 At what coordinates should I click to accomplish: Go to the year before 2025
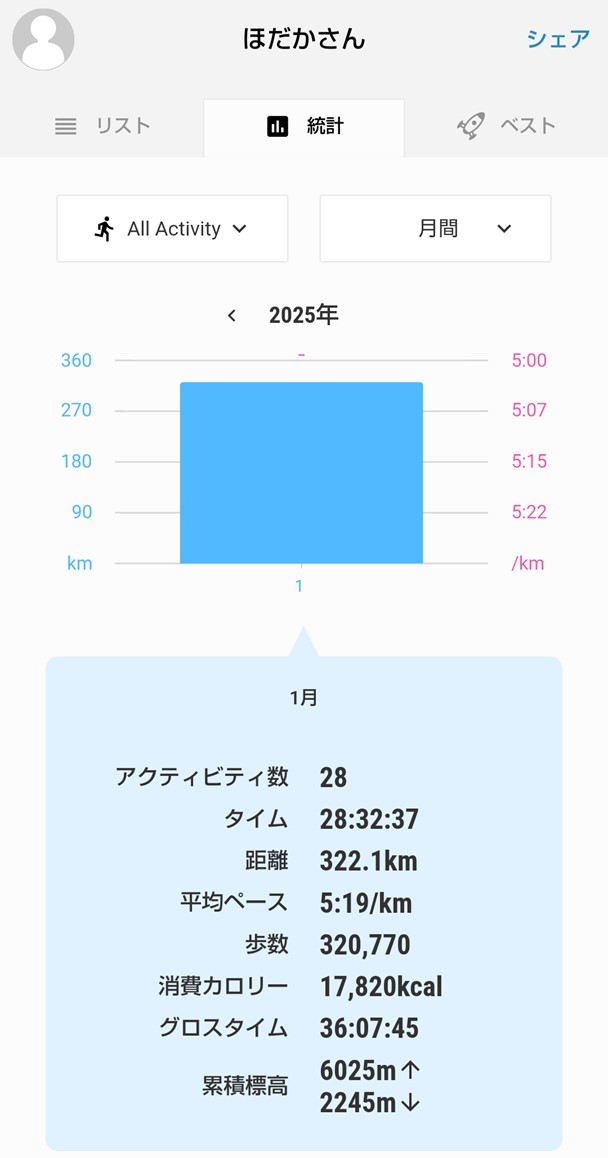232,316
